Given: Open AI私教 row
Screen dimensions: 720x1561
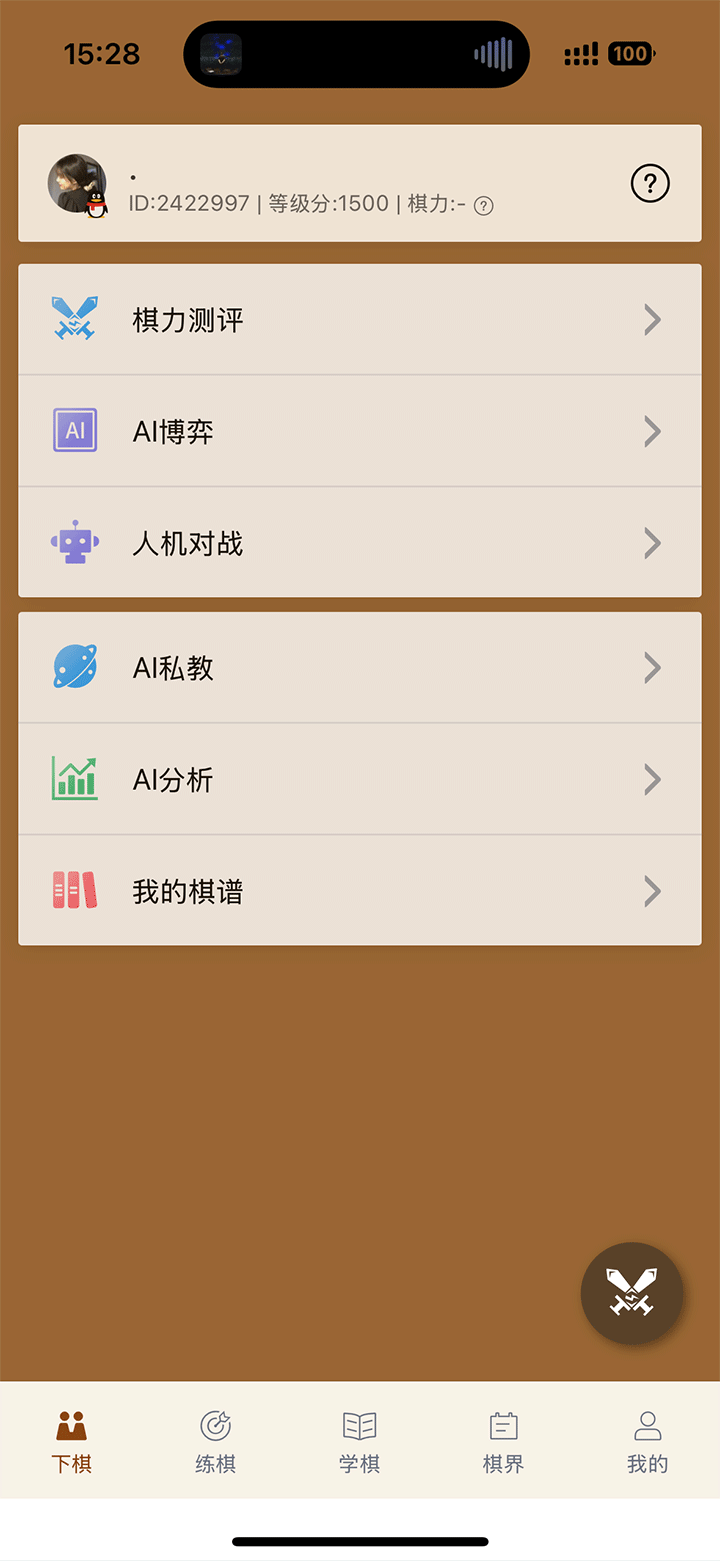Looking at the screenshot, I should pos(360,667).
